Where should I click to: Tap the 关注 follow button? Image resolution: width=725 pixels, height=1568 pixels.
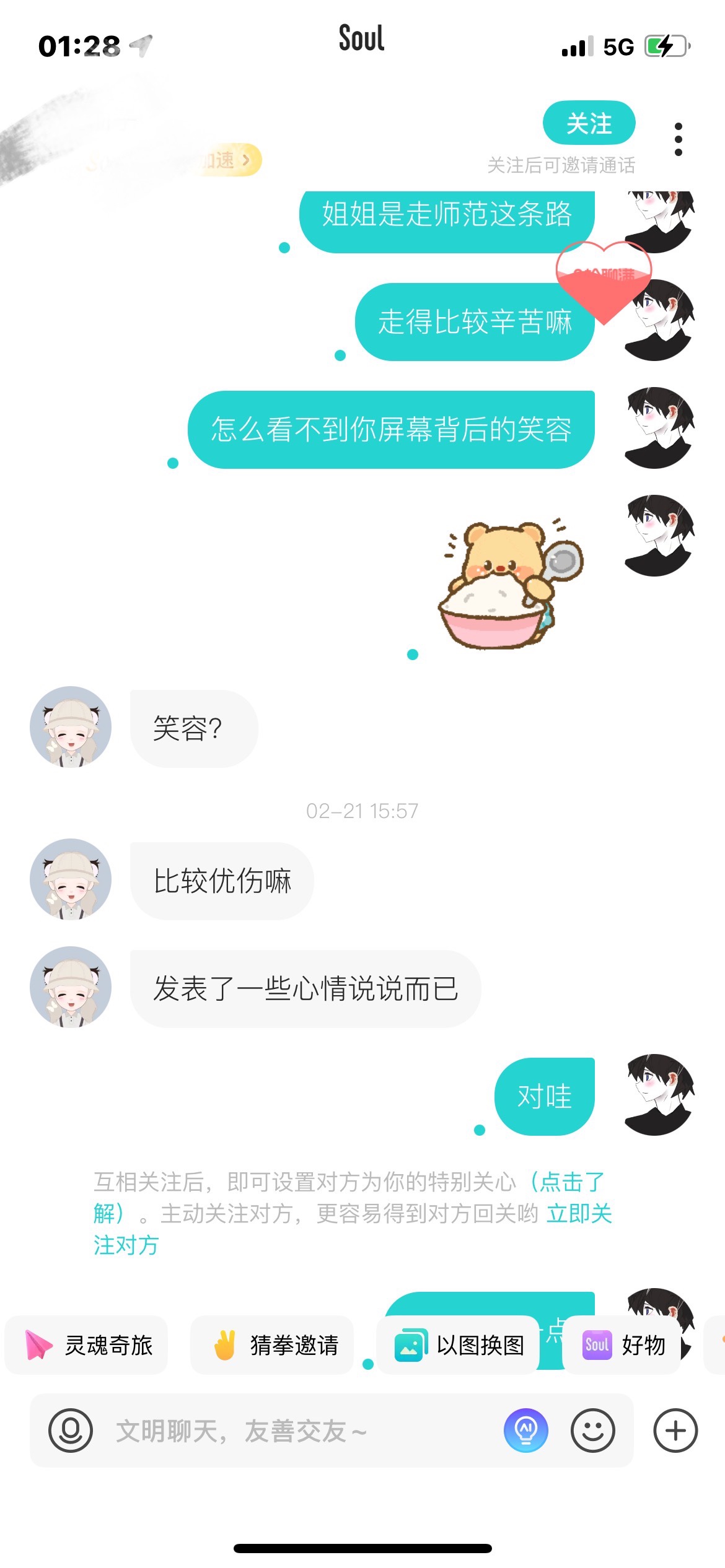pyautogui.click(x=589, y=123)
